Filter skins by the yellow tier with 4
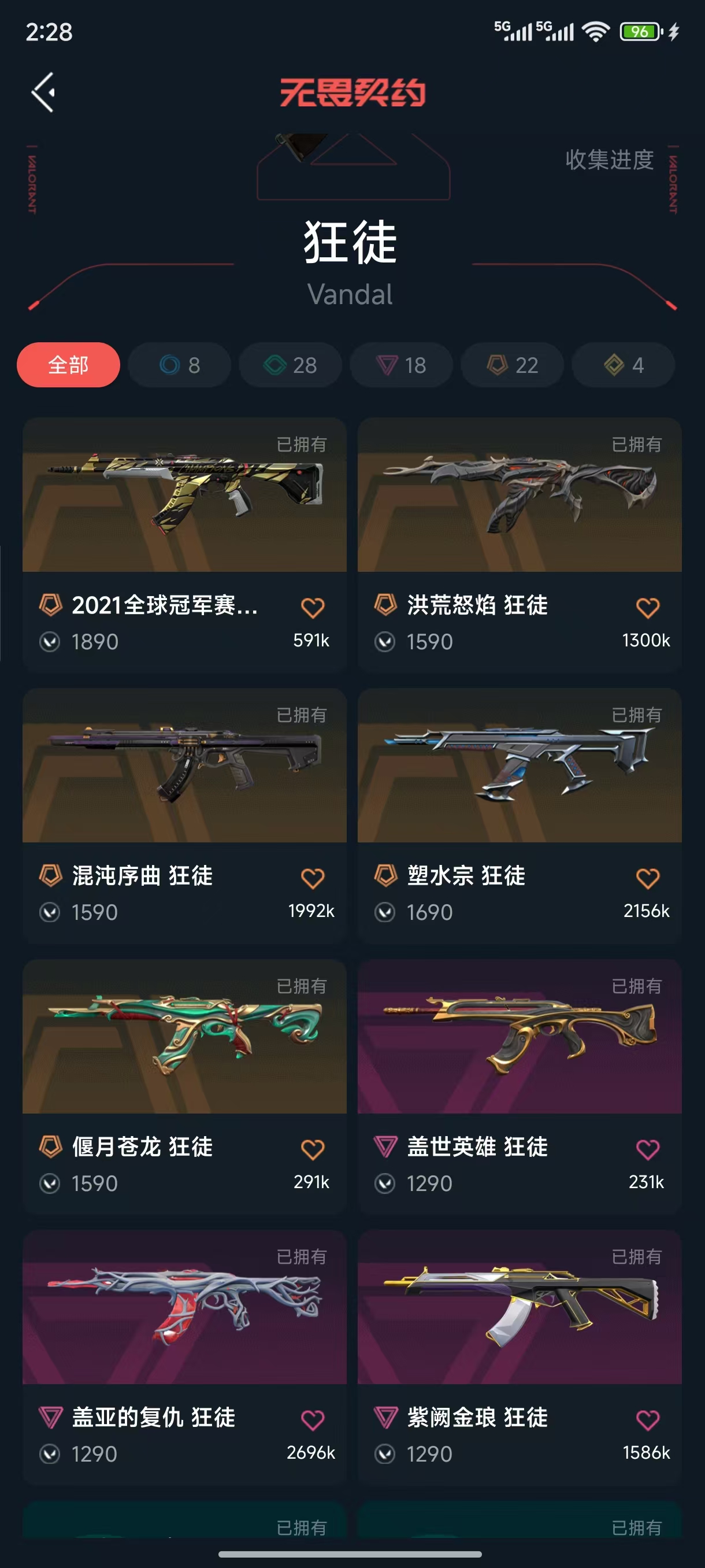Screen dimensions: 705x1568 (x=623, y=365)
